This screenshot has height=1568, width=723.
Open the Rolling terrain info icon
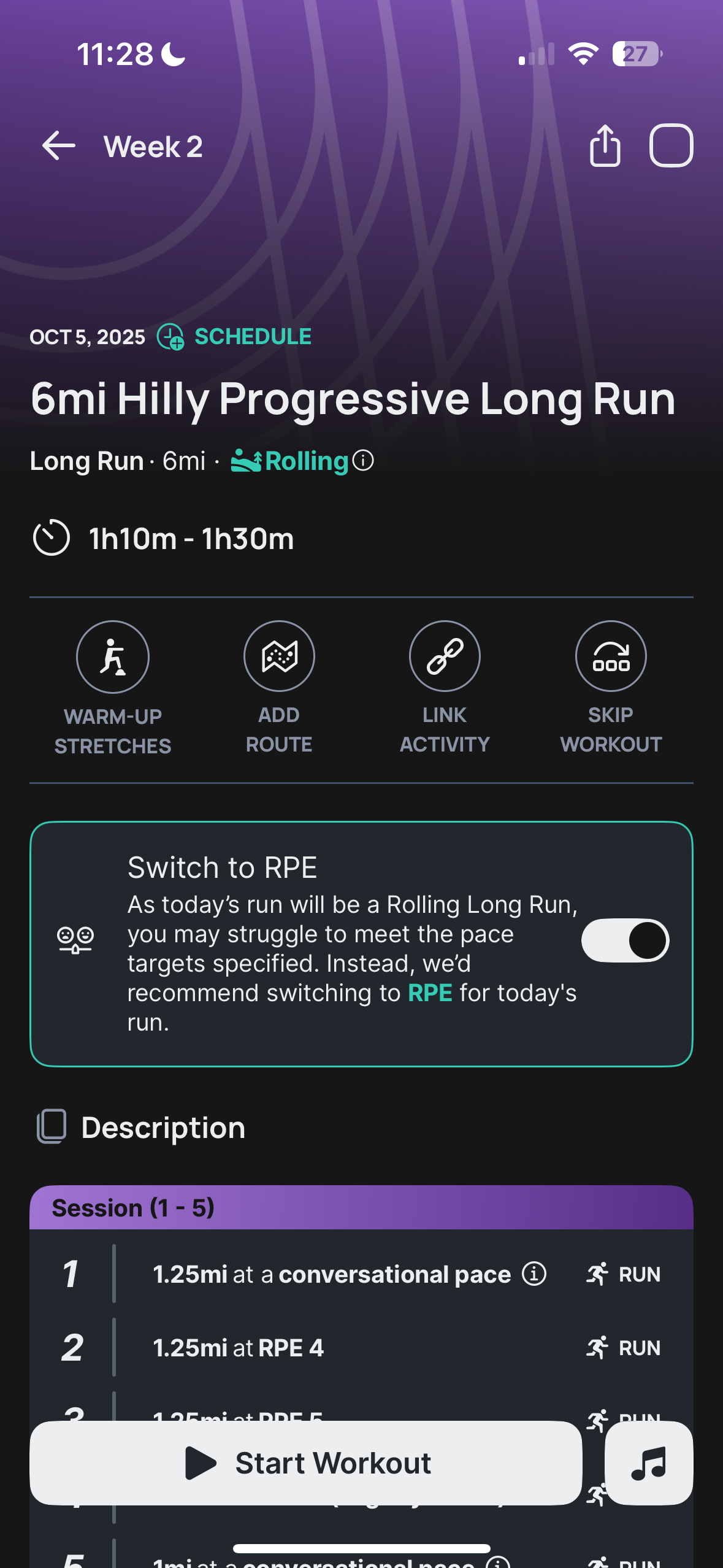point(364,461)
